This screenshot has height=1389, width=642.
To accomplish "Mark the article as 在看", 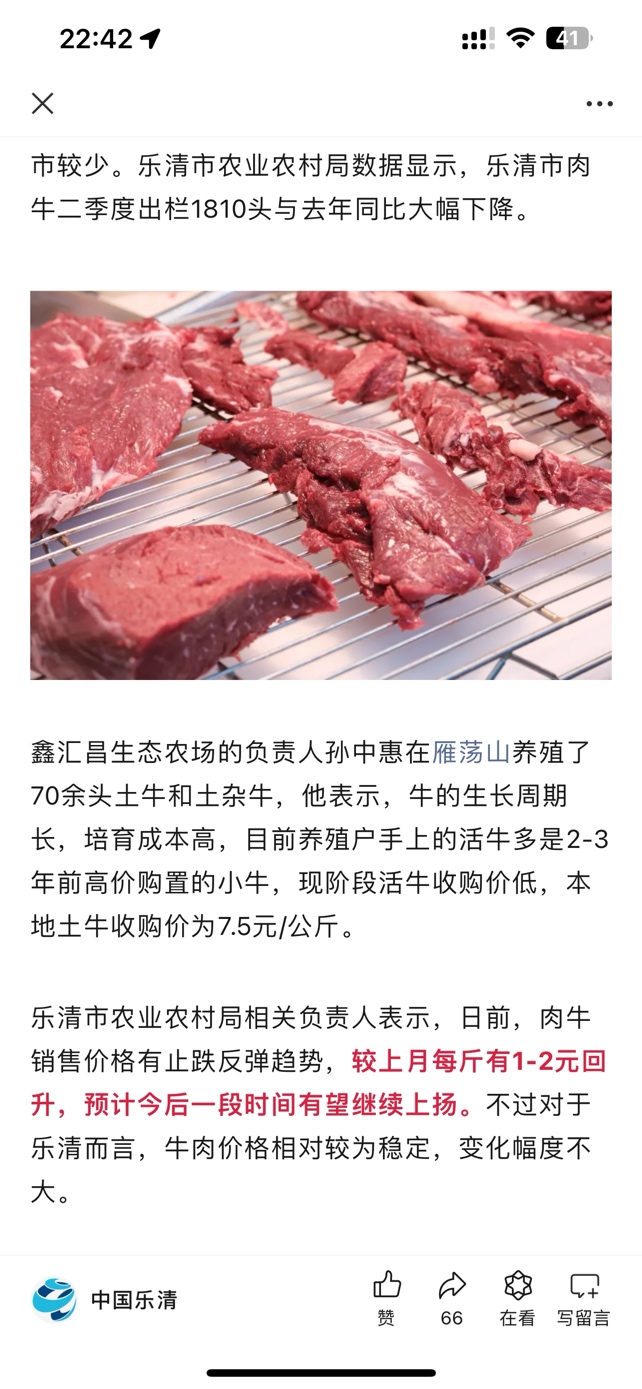I will pyautogui.click(x=517, y=1297).
